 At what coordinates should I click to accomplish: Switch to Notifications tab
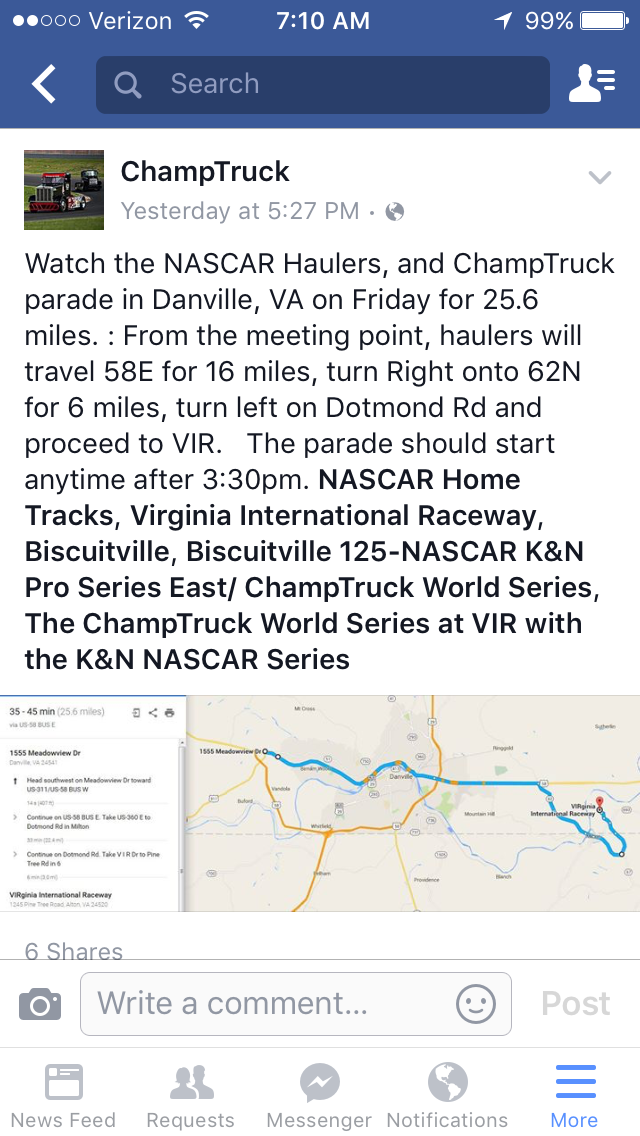[447, 1095]
